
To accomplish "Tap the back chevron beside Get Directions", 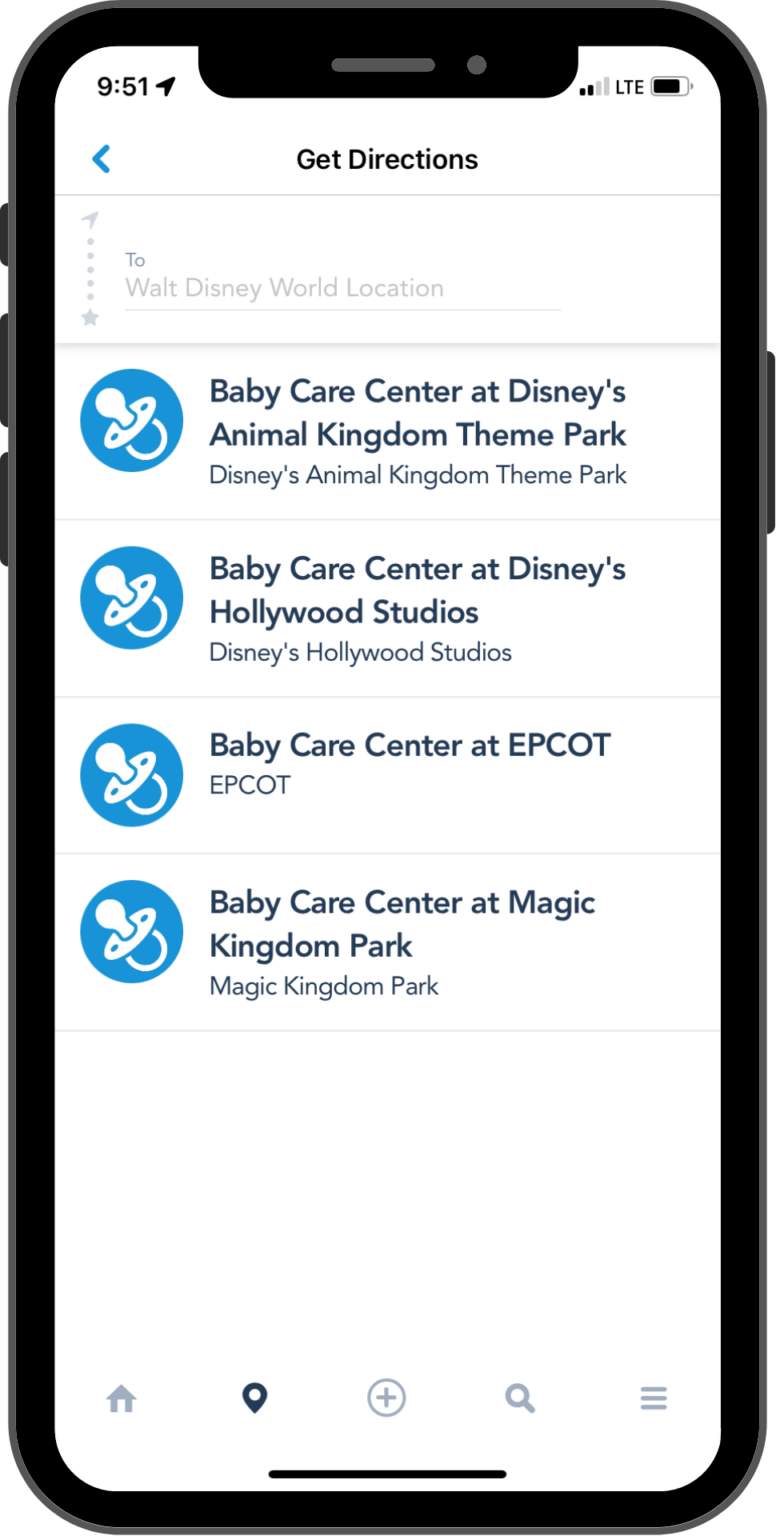I will pyautogui.click(x=101, y=158).
